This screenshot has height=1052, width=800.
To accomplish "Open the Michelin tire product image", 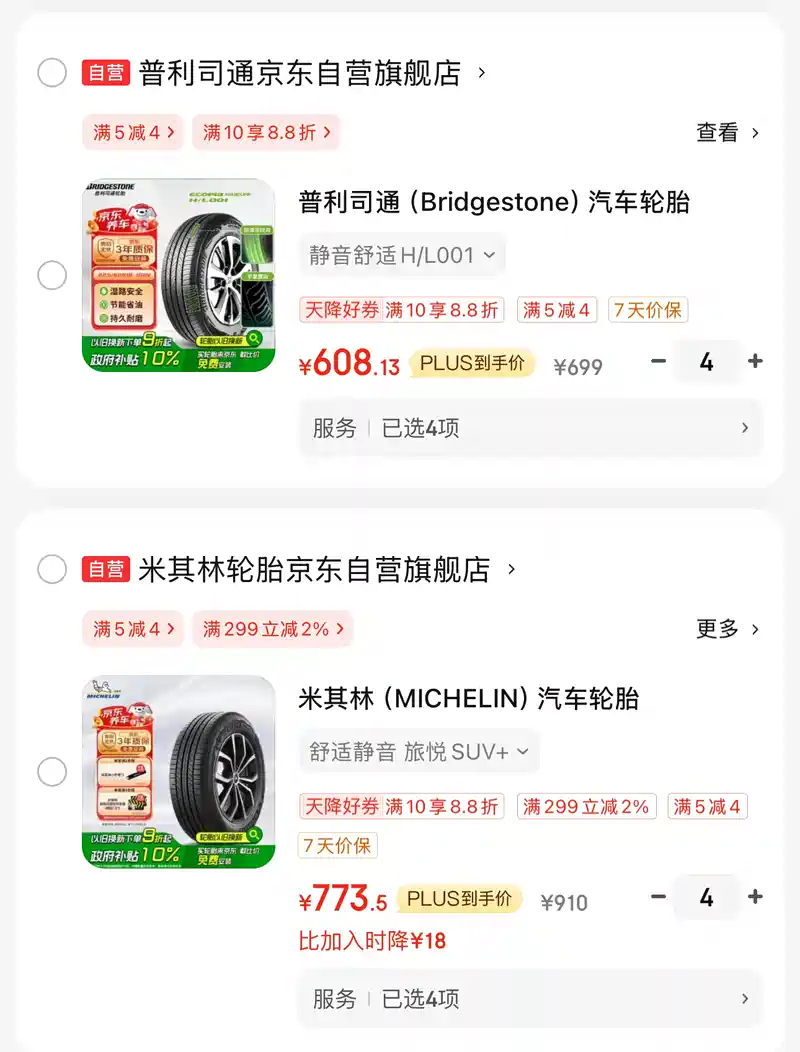I will tap(178, 772).
